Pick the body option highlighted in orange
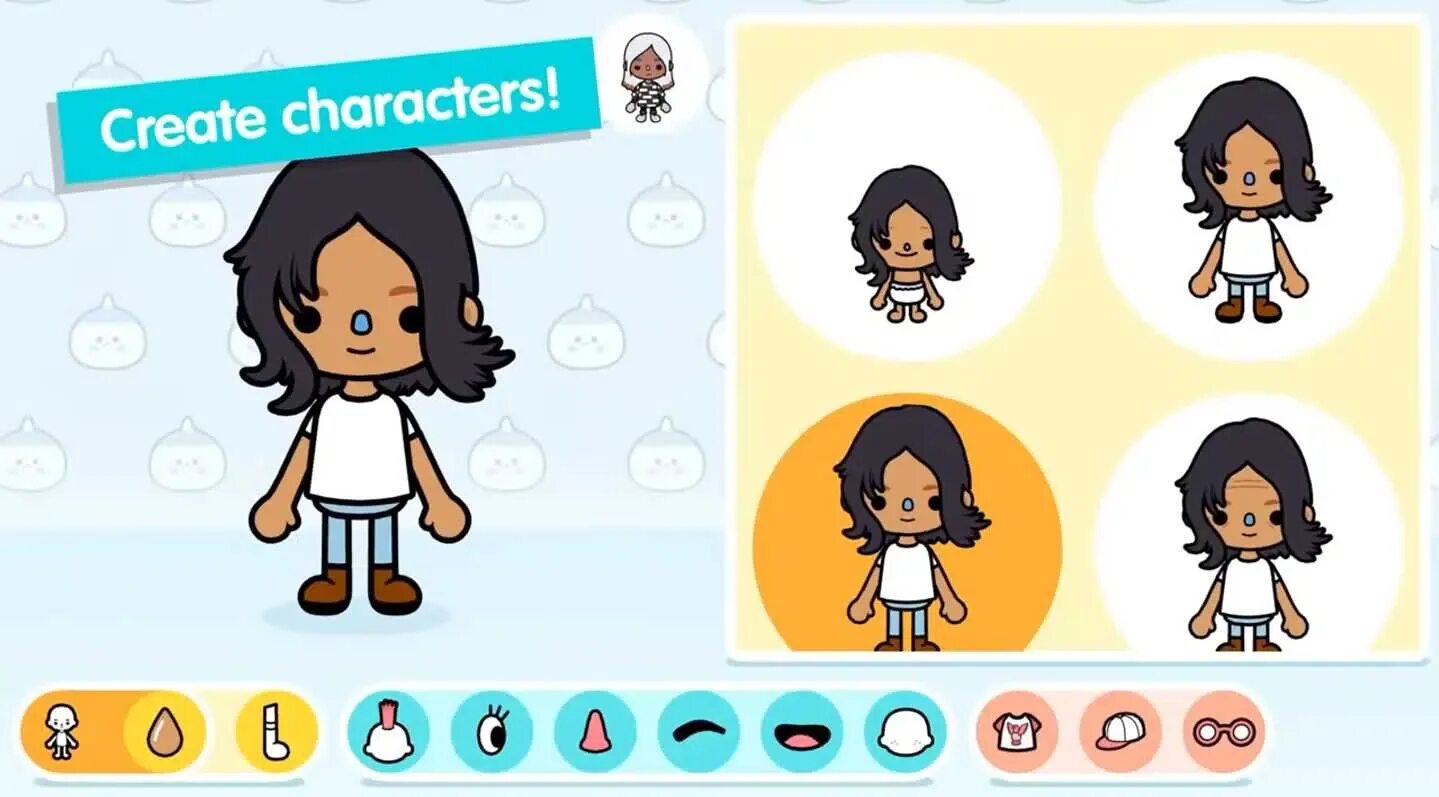 click(907, 525)
